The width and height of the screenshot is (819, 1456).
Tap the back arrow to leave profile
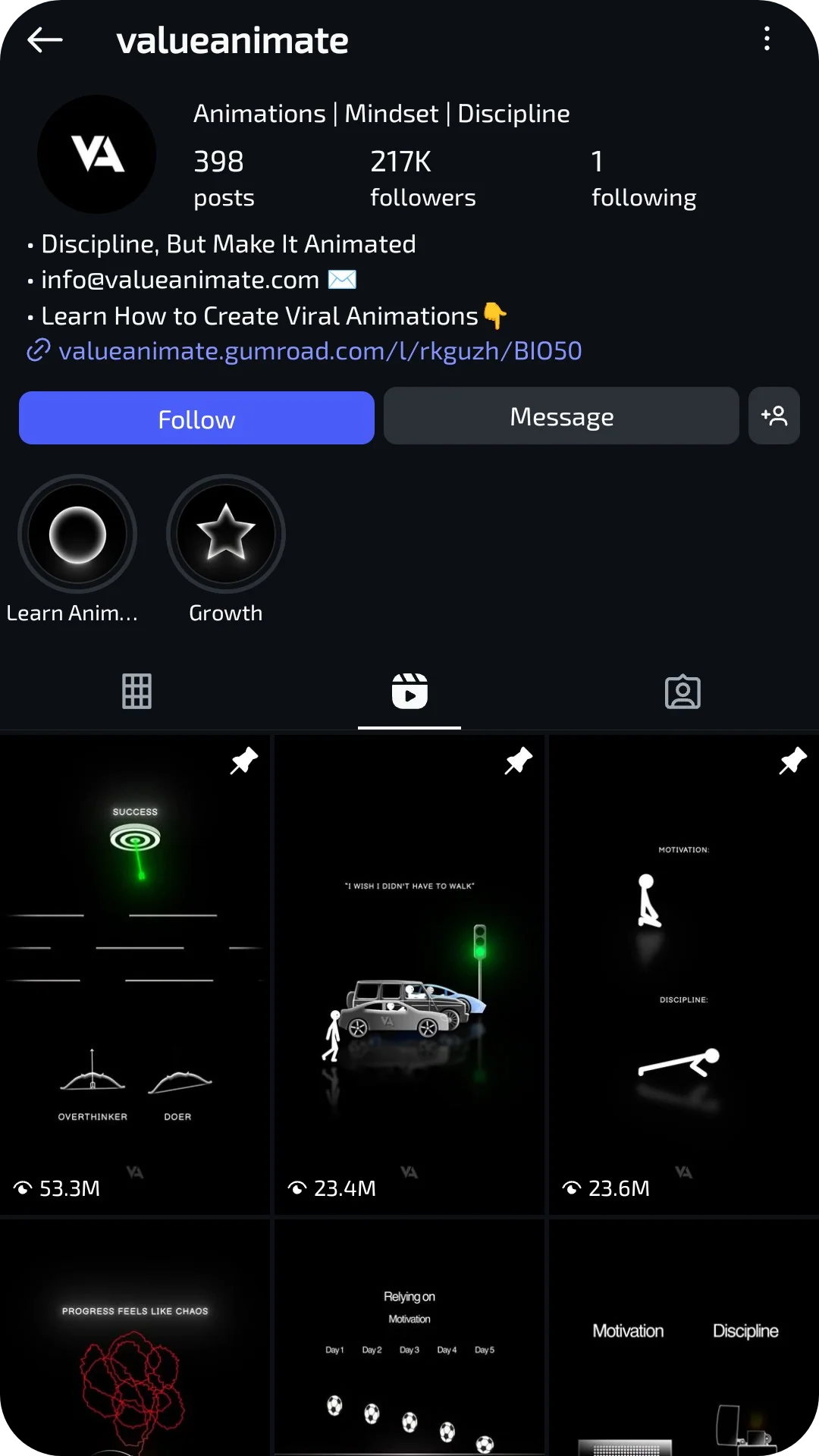43,39
